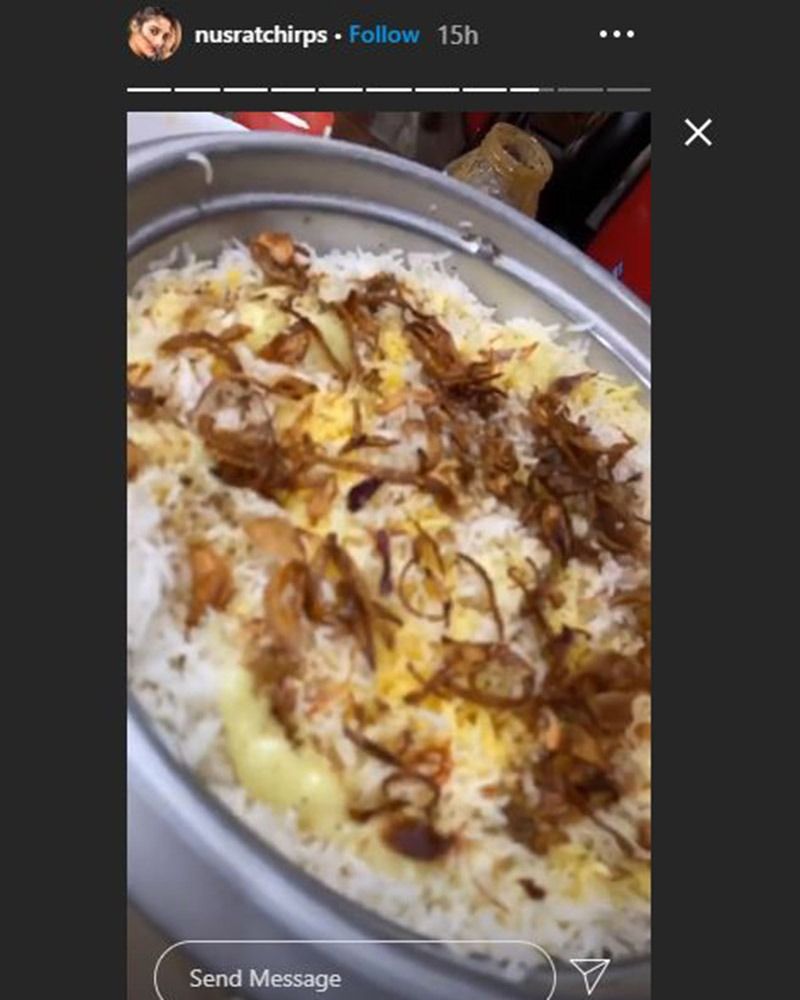The height and width of the screenshot is (1000, 800).
Task: Open the nusratchirps username link
Action: coord(260,35)
